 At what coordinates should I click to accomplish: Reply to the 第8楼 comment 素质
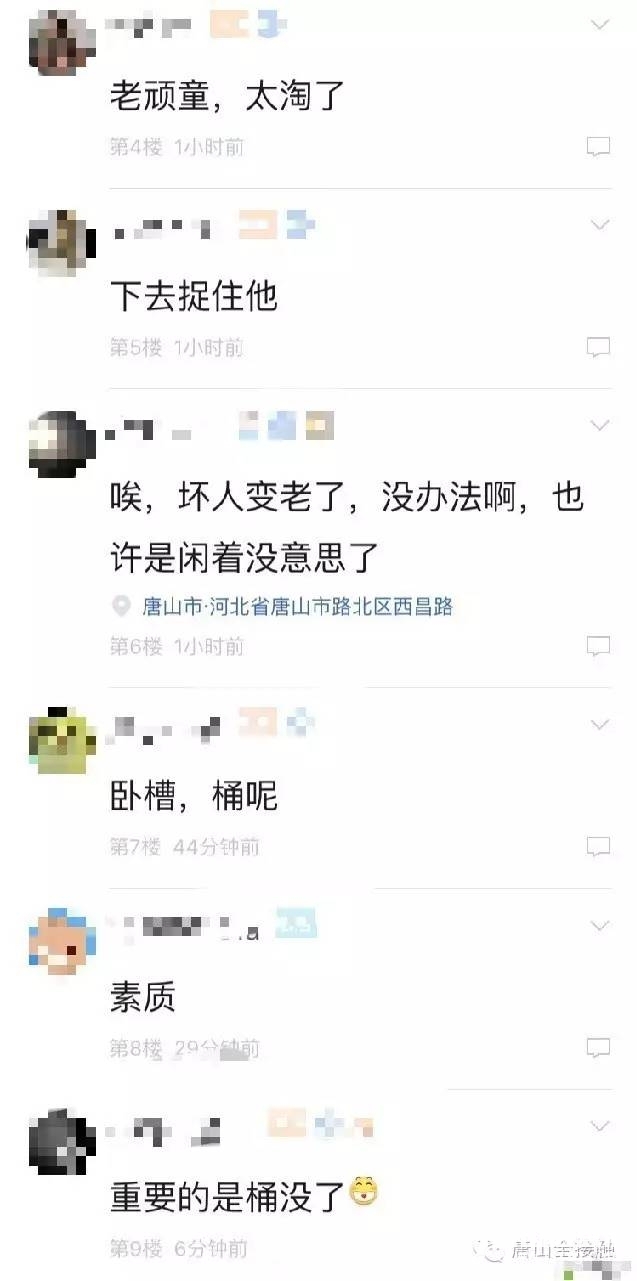597,1049
